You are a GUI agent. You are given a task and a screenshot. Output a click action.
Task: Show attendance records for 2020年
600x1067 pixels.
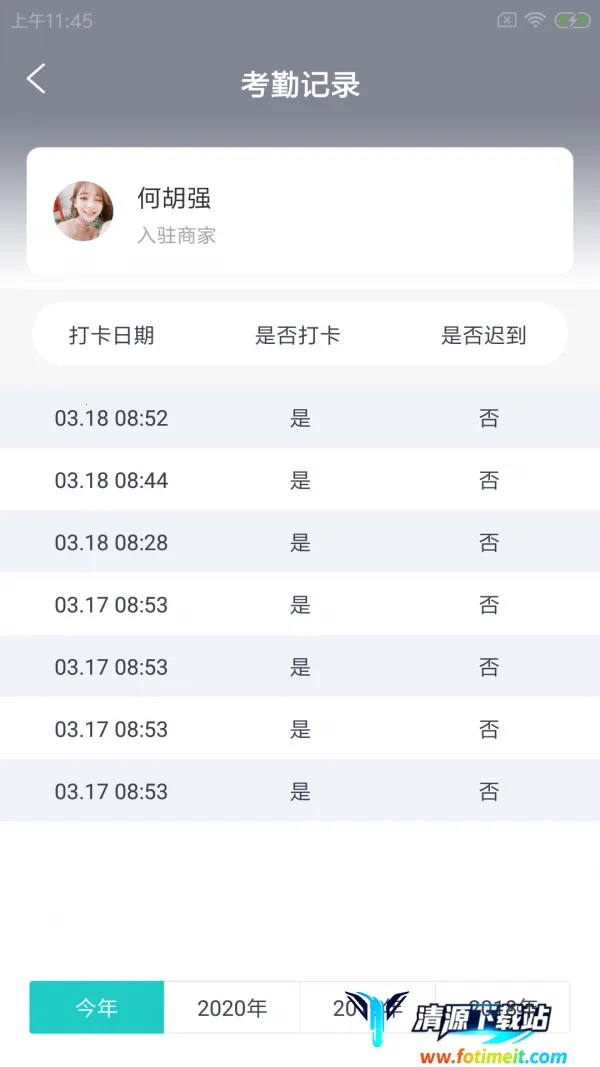[232, 1007]
